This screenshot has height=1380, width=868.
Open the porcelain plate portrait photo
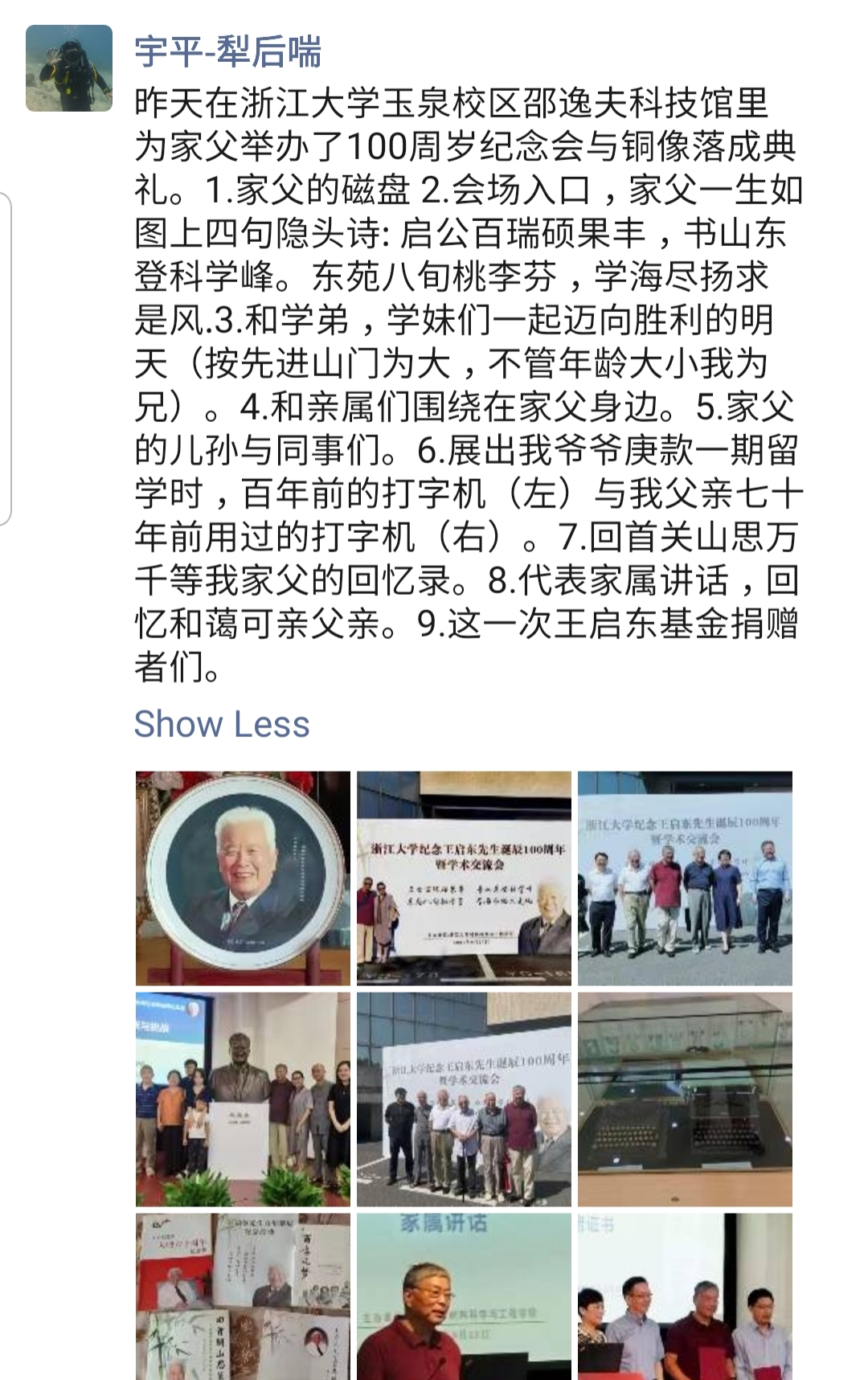243,878
